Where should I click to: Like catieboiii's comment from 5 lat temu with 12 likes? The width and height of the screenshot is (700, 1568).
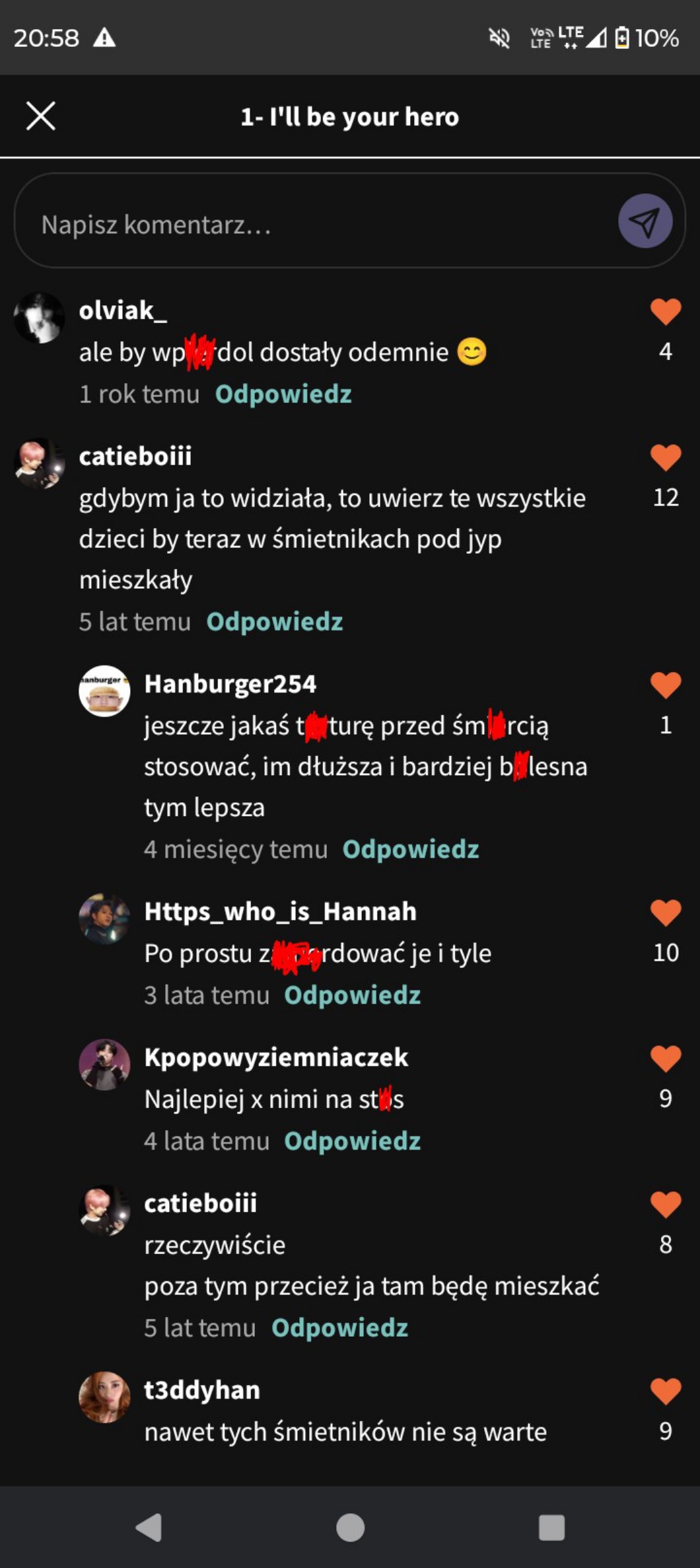(665, 458)
